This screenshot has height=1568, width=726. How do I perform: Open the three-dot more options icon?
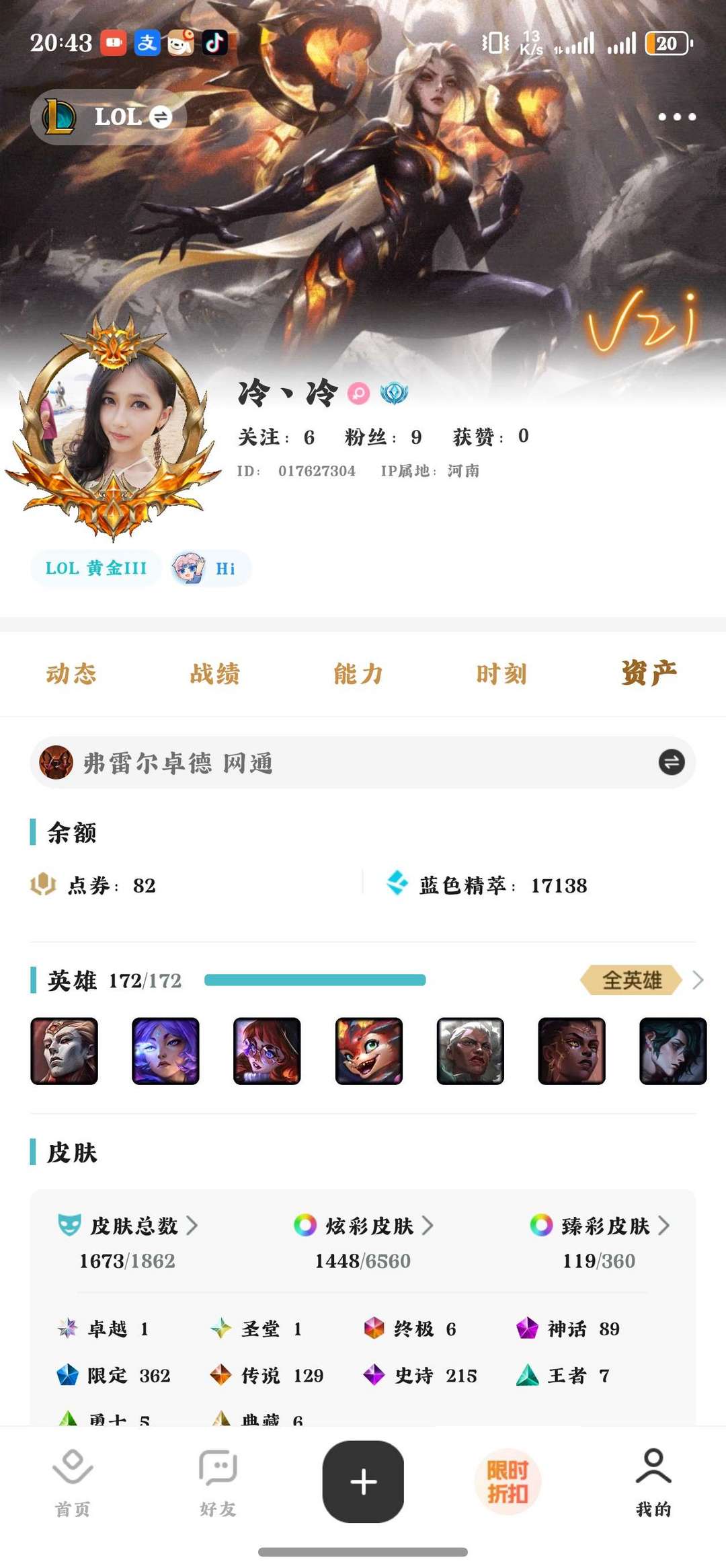click(x=675, y=116)
